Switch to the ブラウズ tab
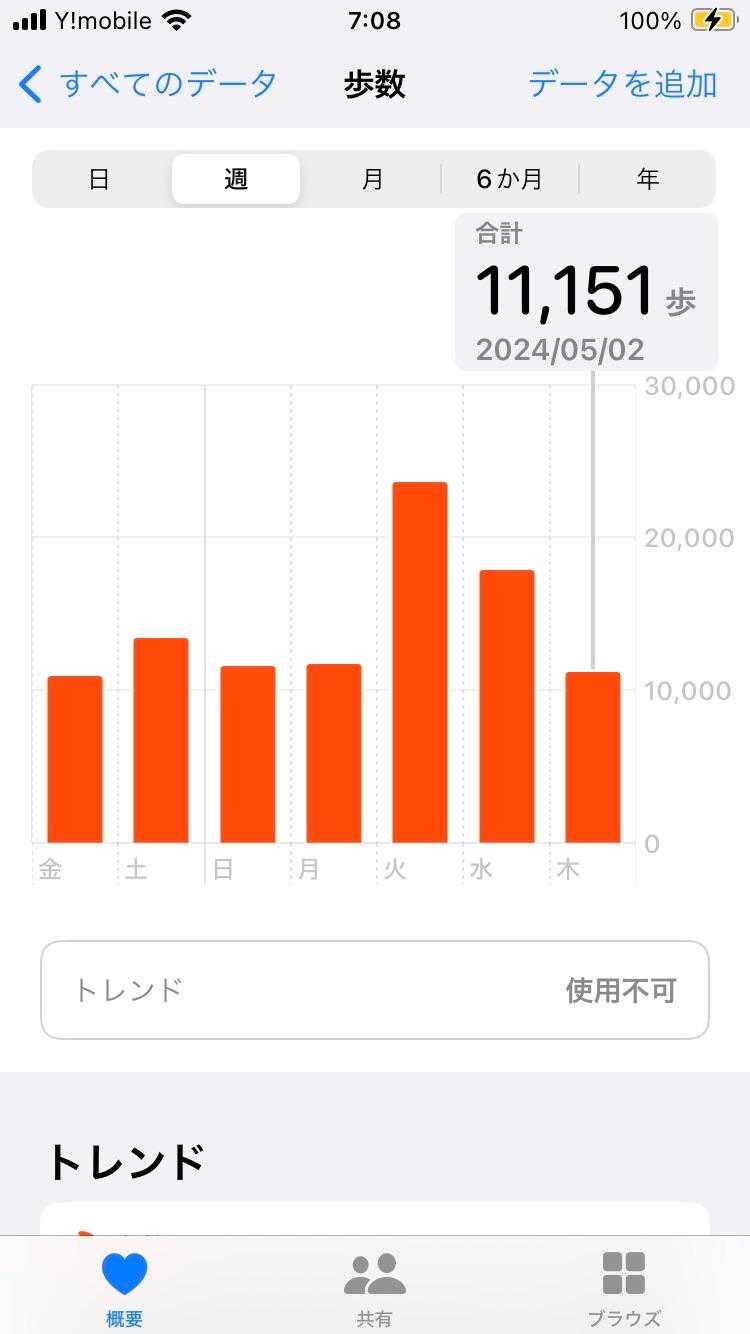The width and height of the screenshot is (750, 1334). click(x=624, y=1288)
